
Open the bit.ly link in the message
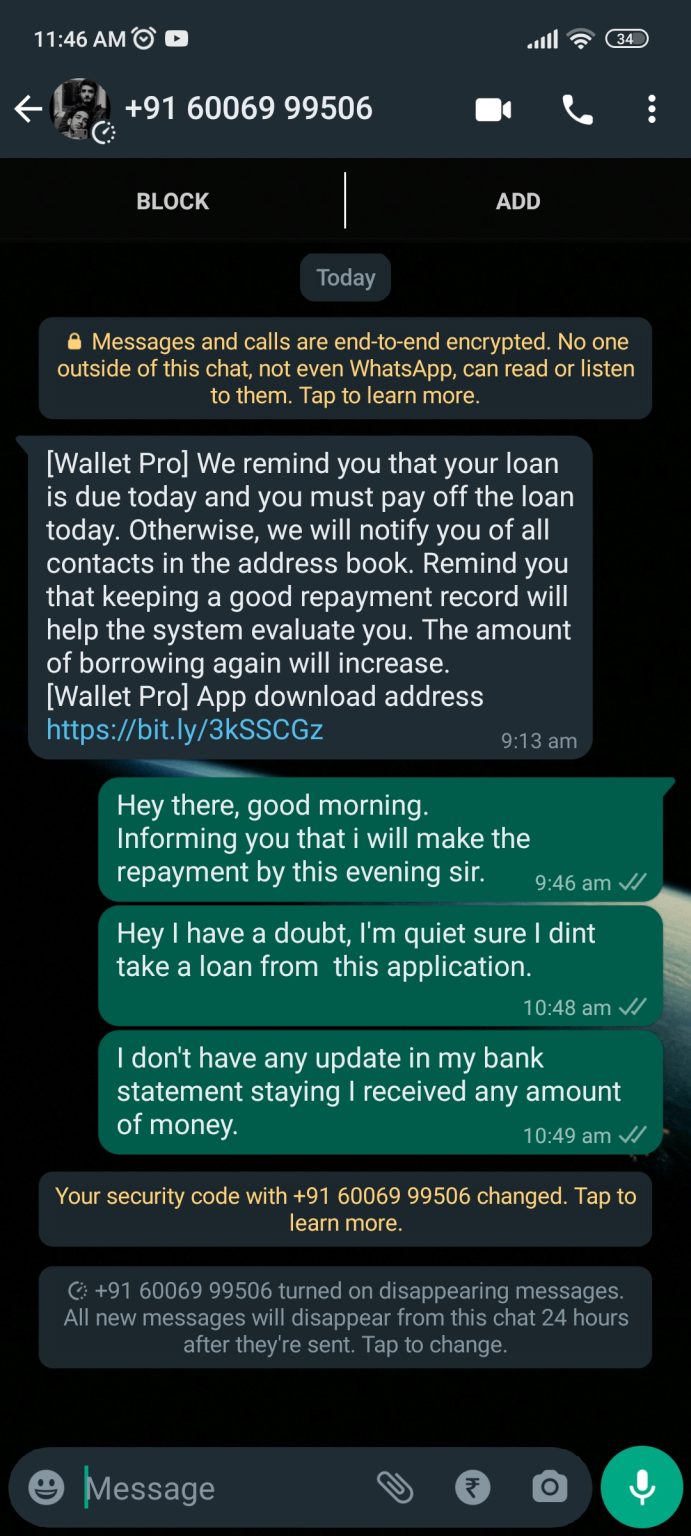tap(184, 729)
